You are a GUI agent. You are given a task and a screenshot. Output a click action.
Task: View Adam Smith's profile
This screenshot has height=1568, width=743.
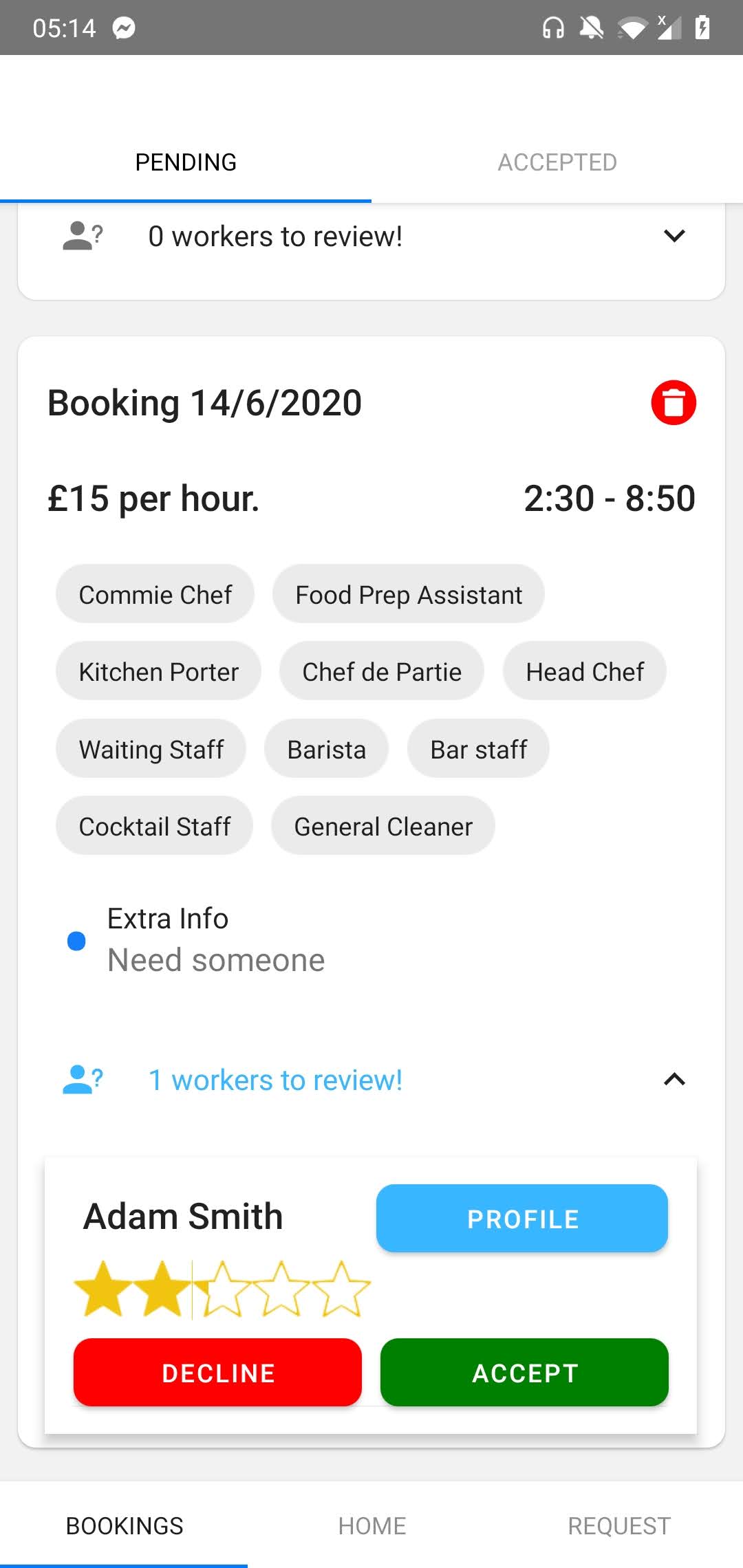pos(522,1218)
